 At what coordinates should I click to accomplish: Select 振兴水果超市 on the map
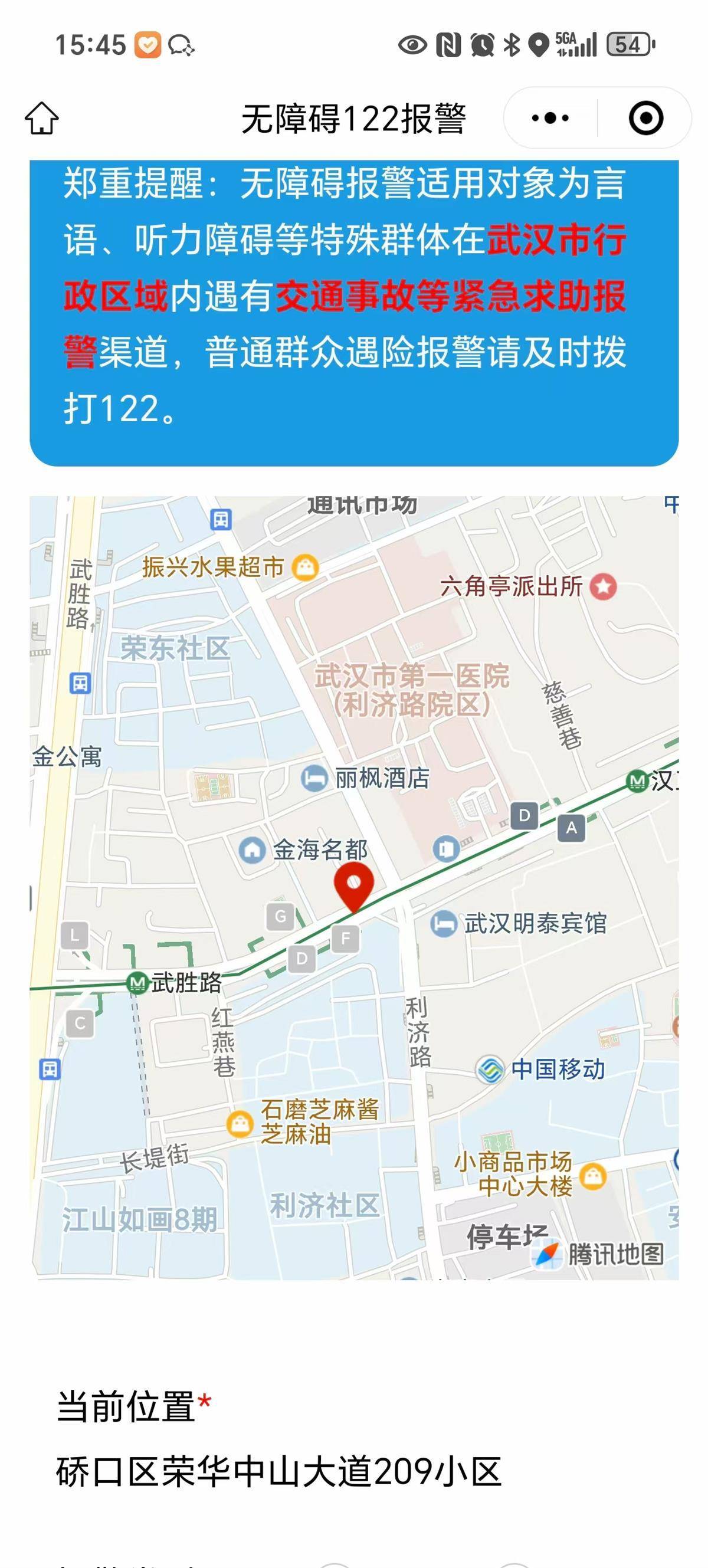pos(305,567)
